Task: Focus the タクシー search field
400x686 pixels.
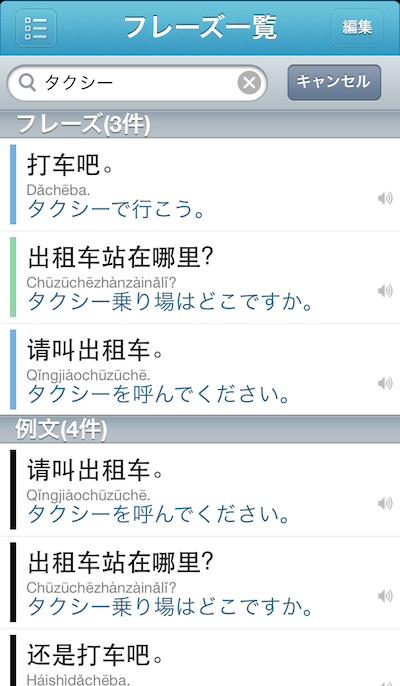Action: pos(137,83)
